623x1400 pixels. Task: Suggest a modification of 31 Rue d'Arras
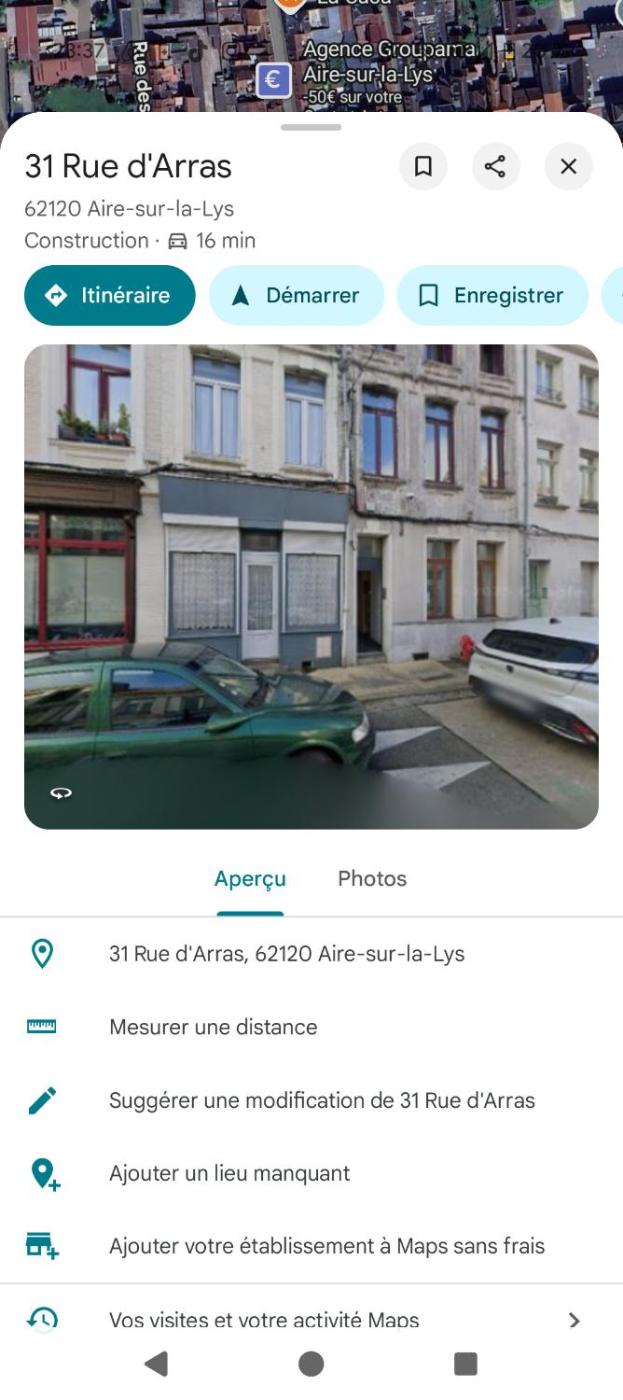[x=322, y=1101]
